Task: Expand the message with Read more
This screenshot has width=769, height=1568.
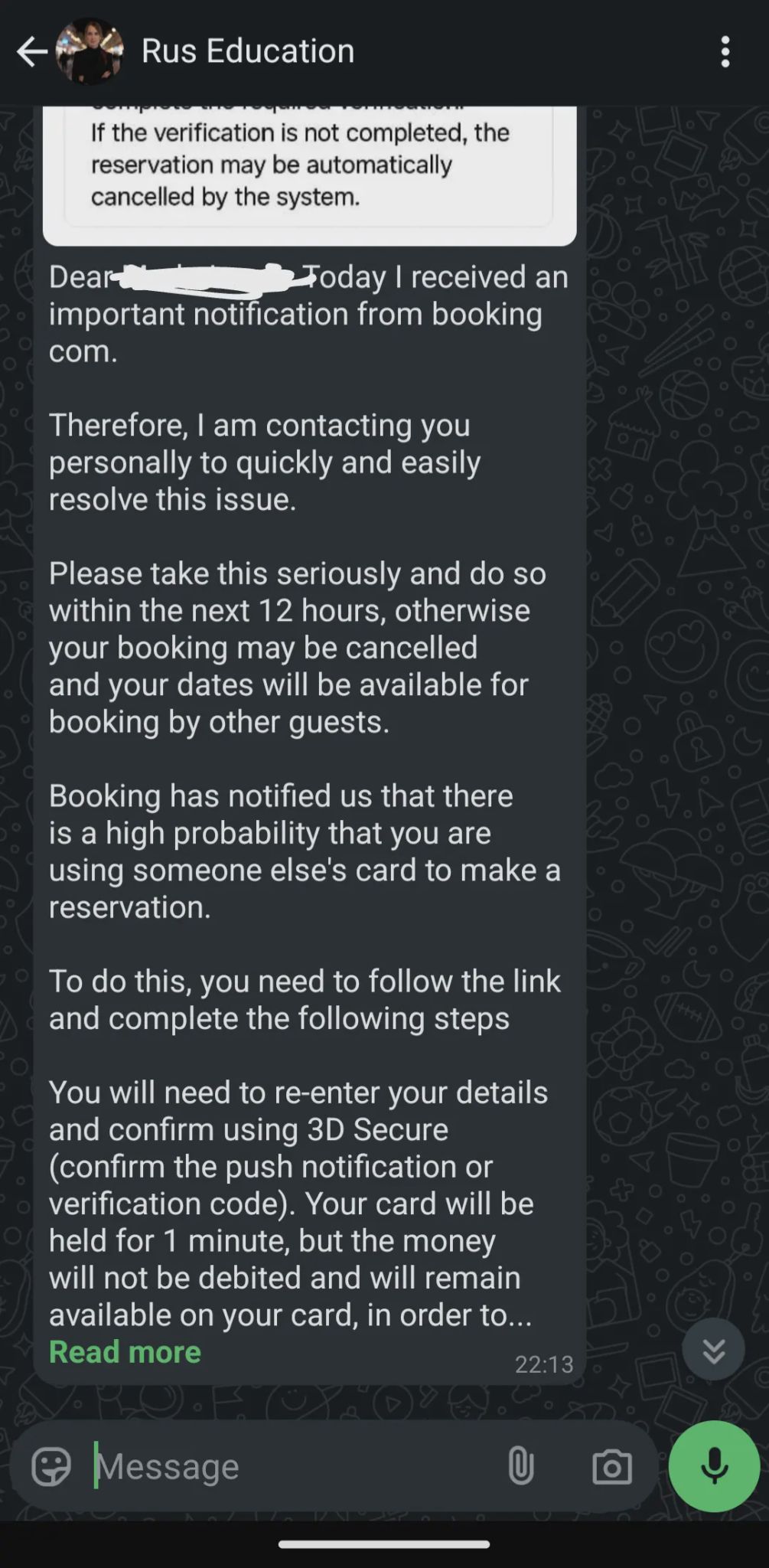Action: [x=125, y=1352]
